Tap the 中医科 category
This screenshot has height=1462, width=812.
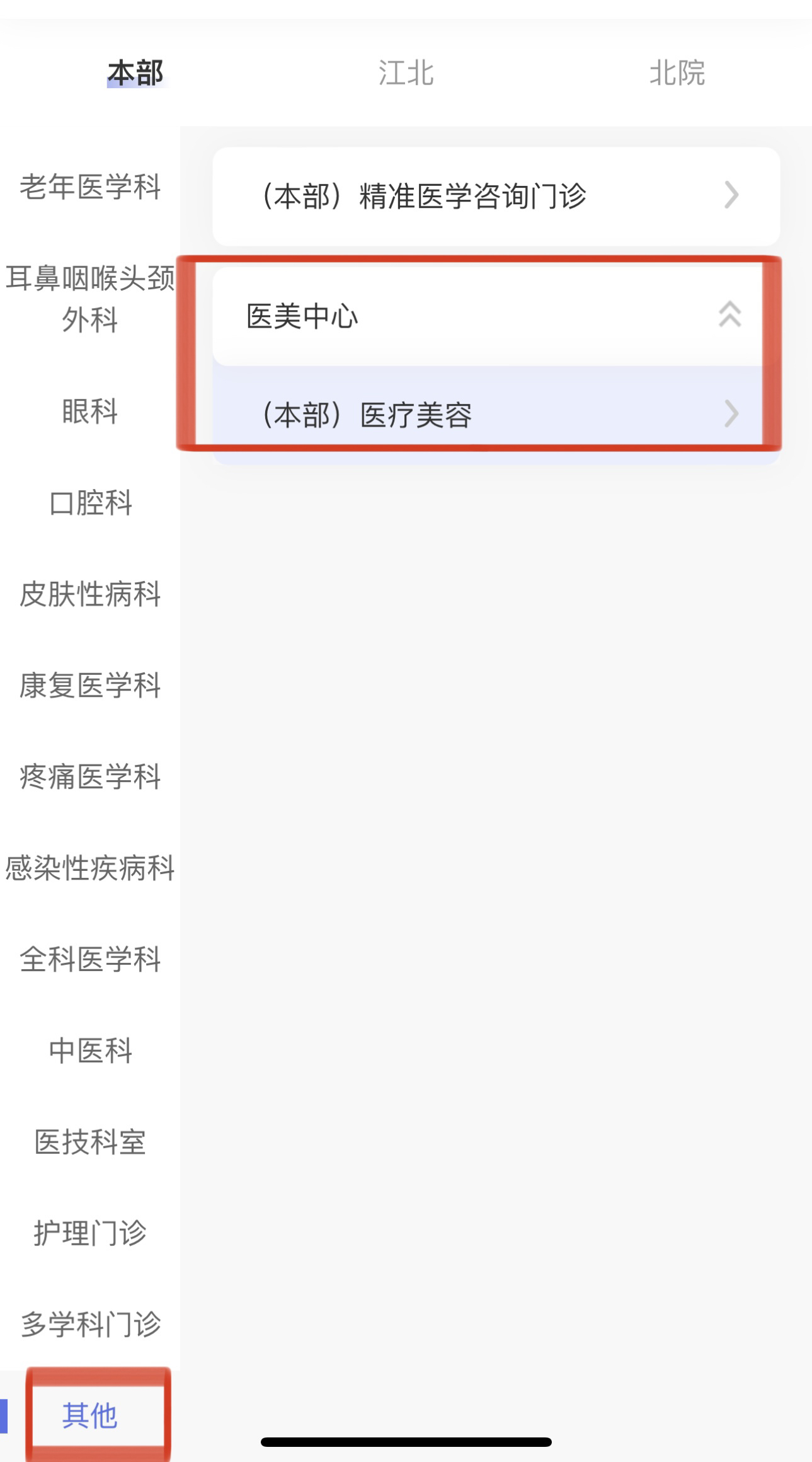pyautogui.click(x=90, y=1050)
